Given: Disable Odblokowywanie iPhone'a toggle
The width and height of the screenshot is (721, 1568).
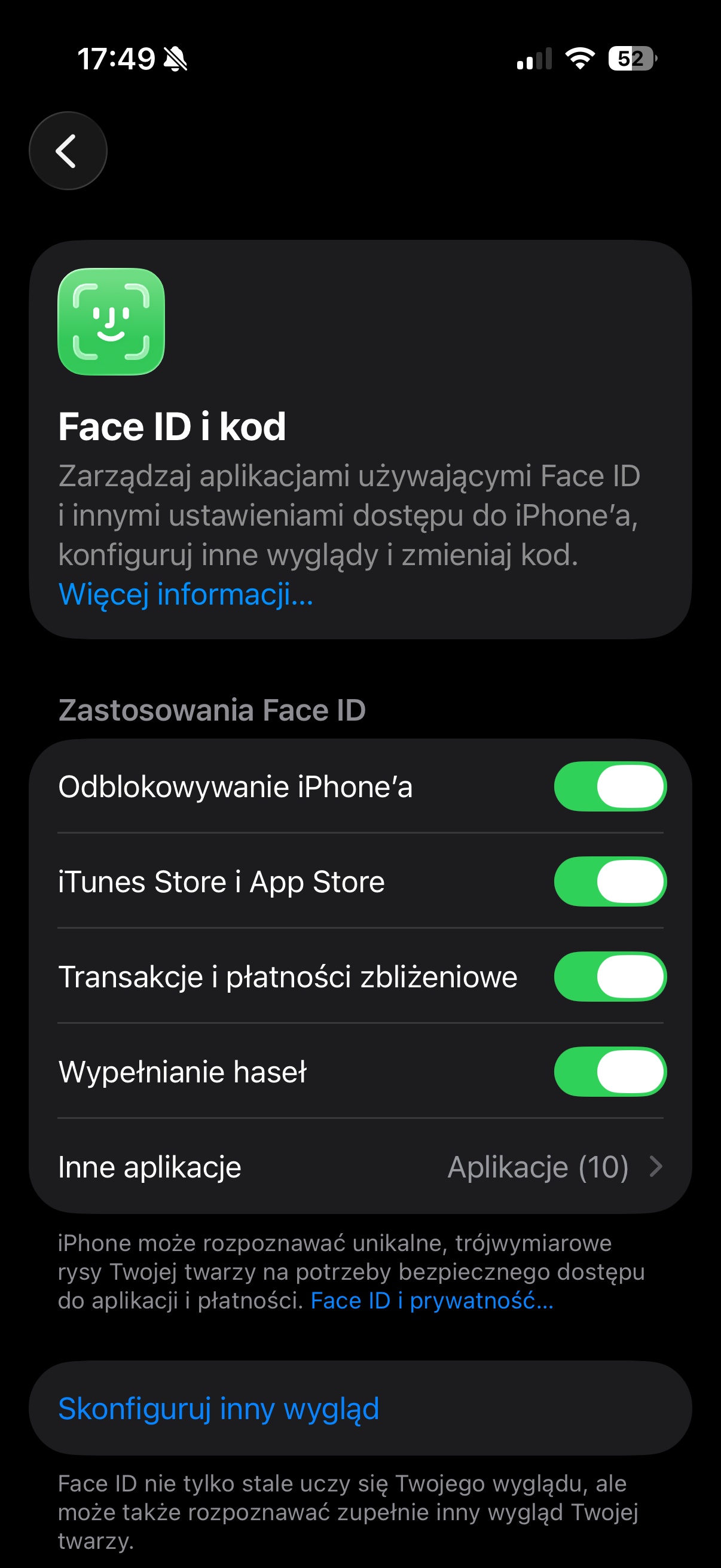Looking at the screenshot, I should click(610, 786).
